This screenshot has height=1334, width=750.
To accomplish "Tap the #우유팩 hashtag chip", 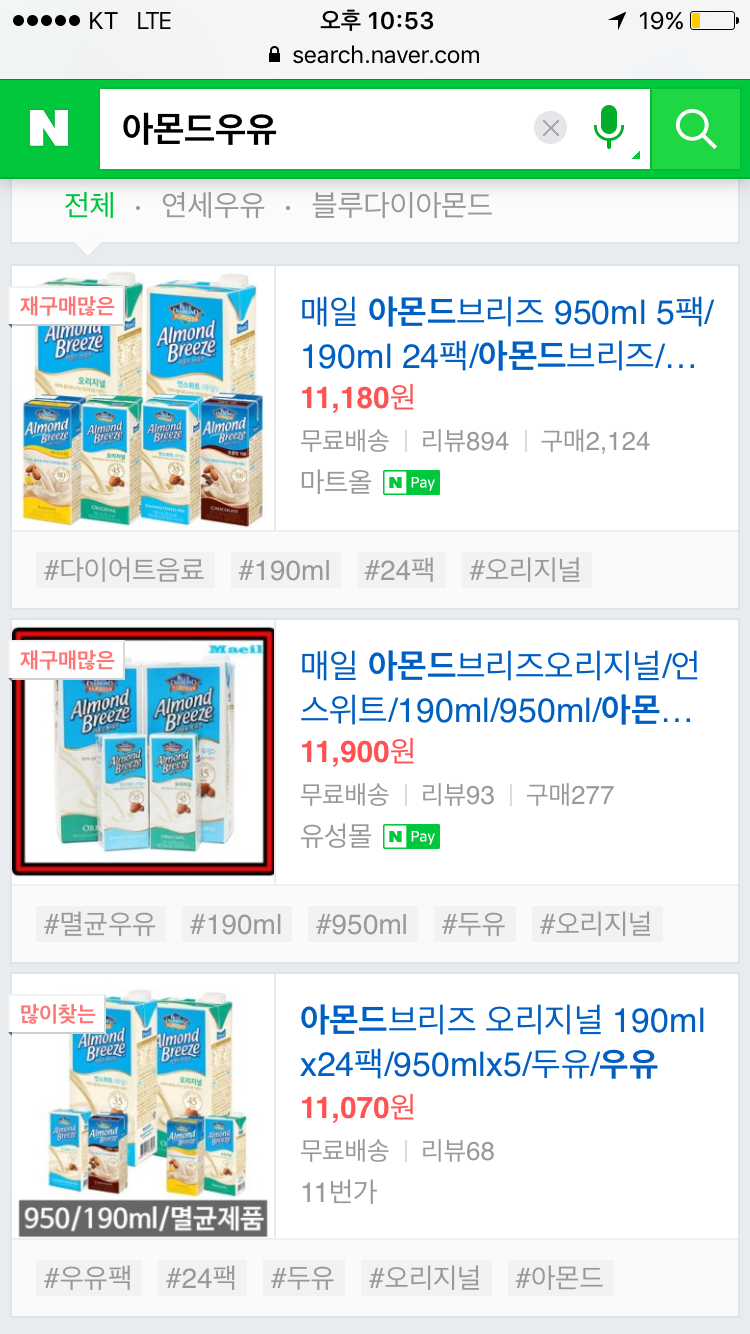I will [89, 1278].
